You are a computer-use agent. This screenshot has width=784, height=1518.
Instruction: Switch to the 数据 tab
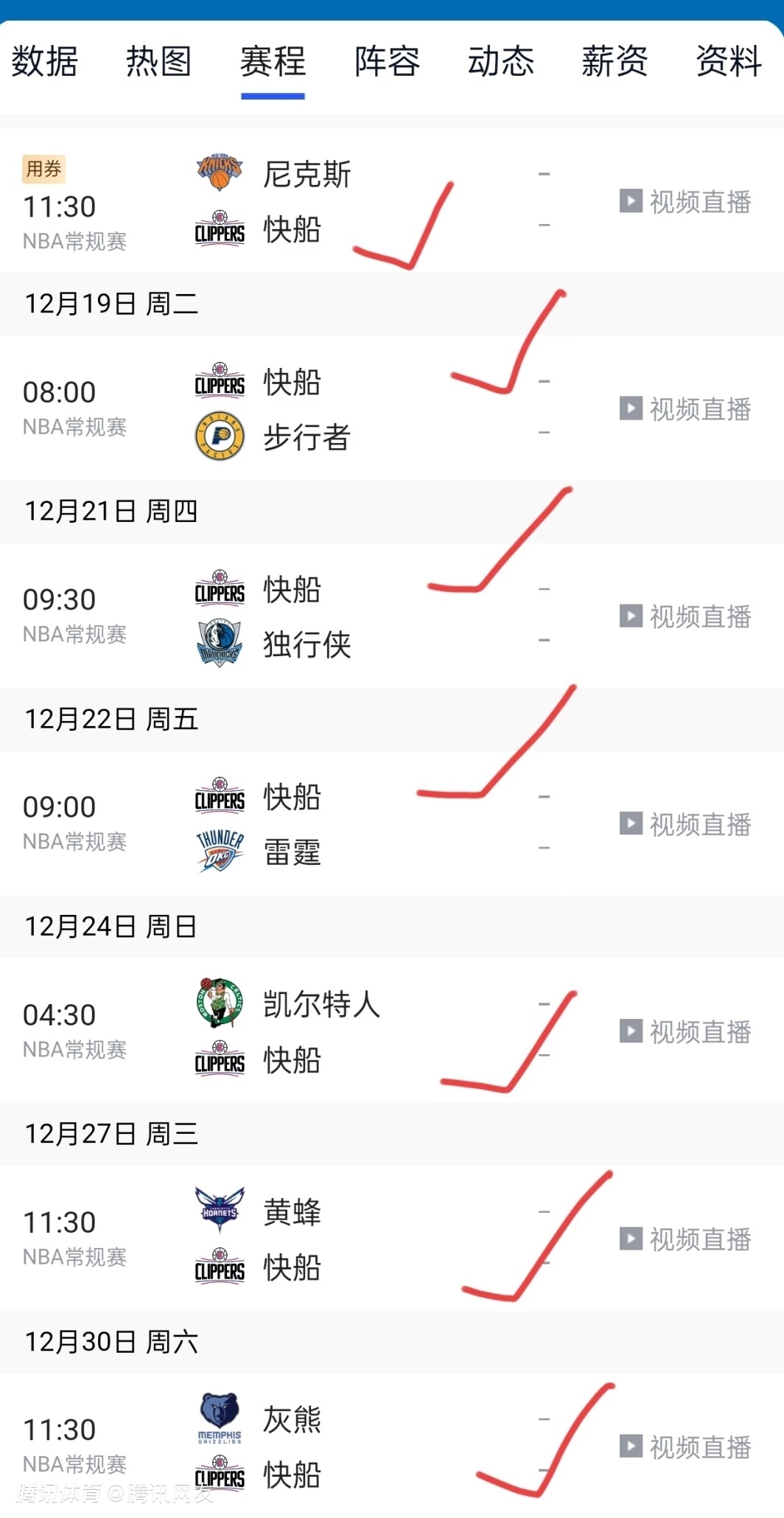click(45, 61)
